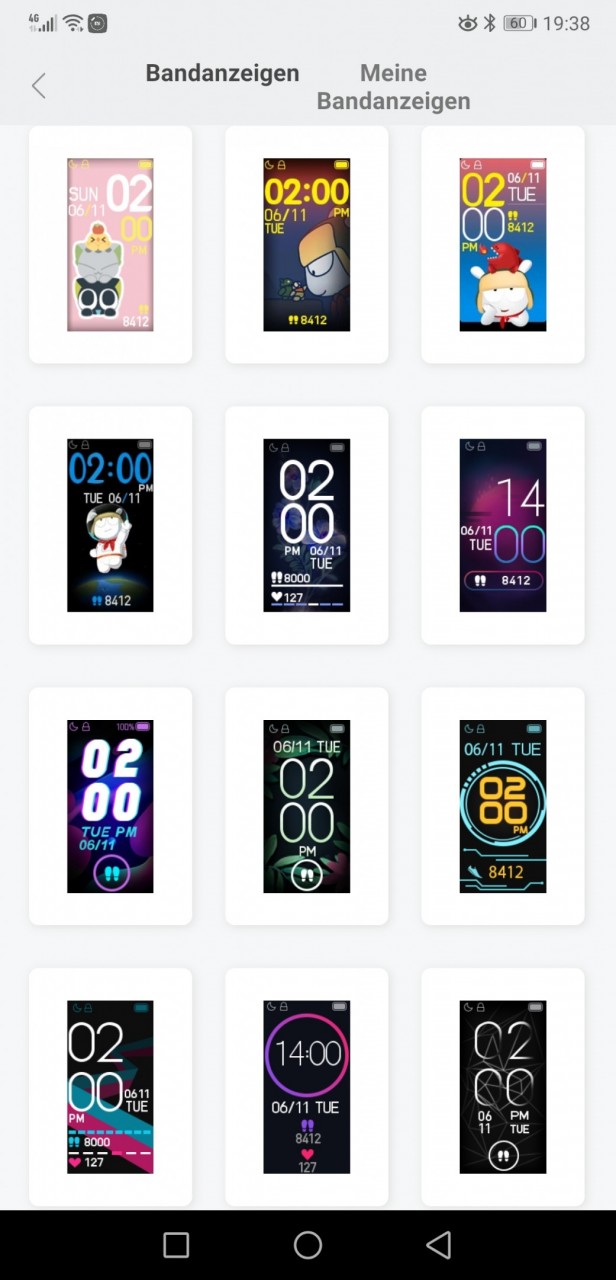
Task: Tap the system home button
Action: point(308,1244)
